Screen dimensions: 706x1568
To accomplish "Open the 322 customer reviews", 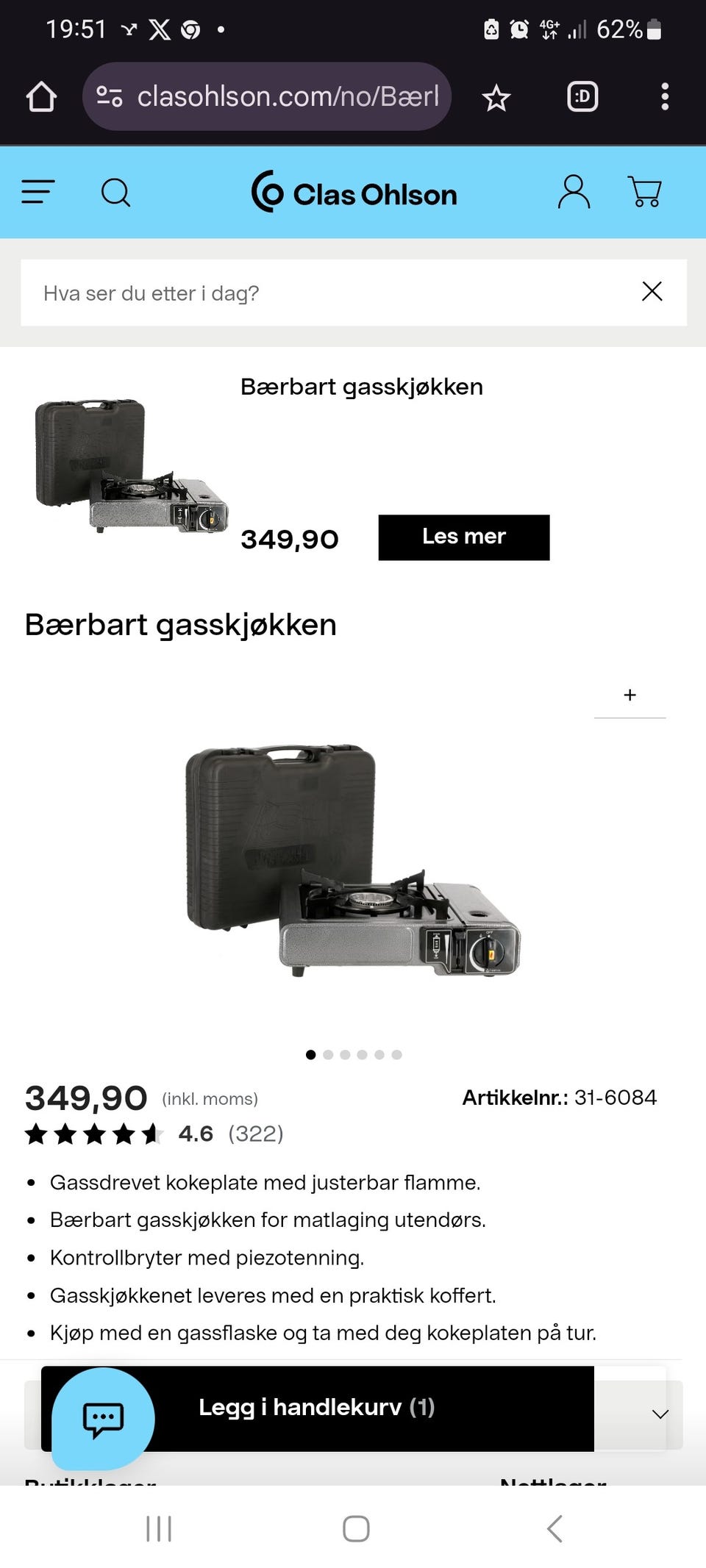I will point(257,1134).
